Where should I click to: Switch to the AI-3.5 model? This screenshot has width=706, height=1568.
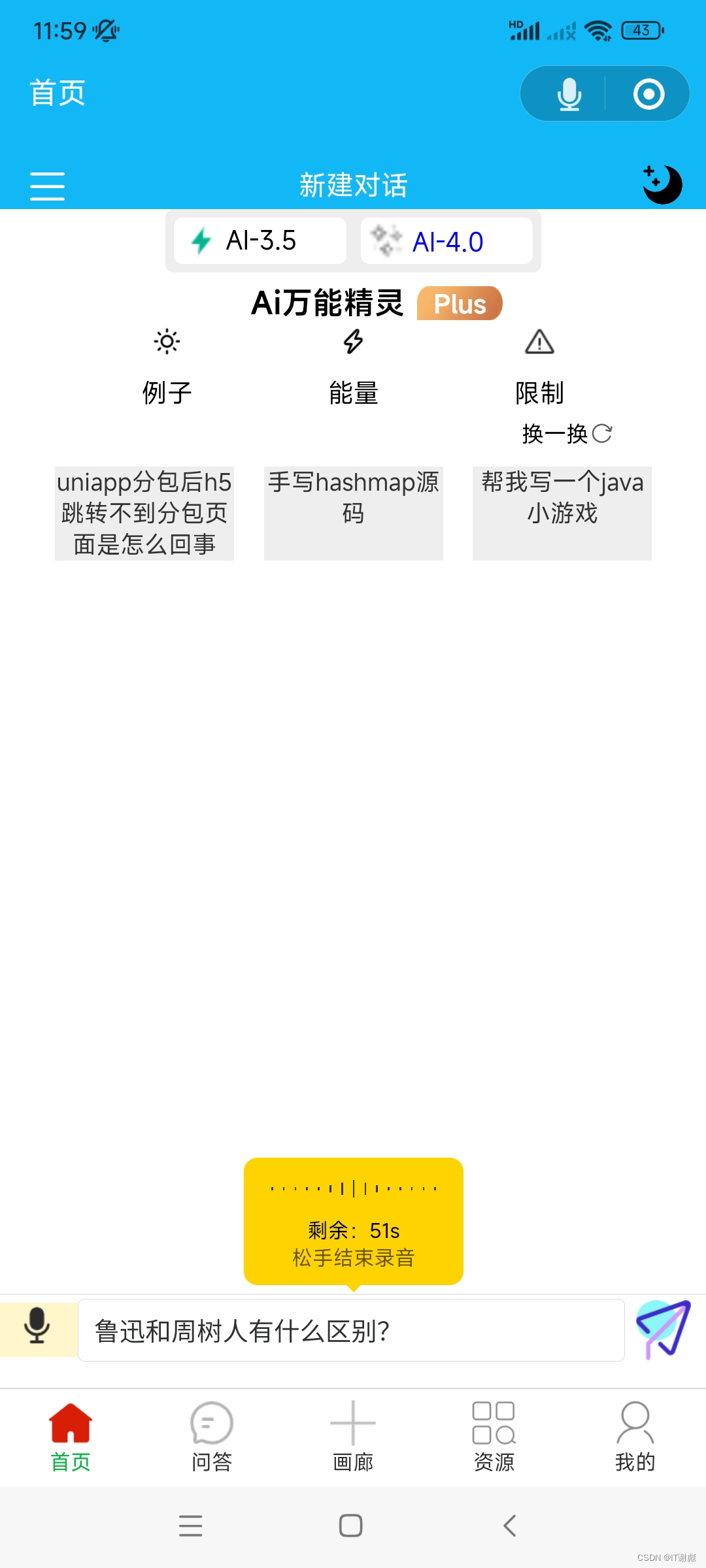click(259, 240)
